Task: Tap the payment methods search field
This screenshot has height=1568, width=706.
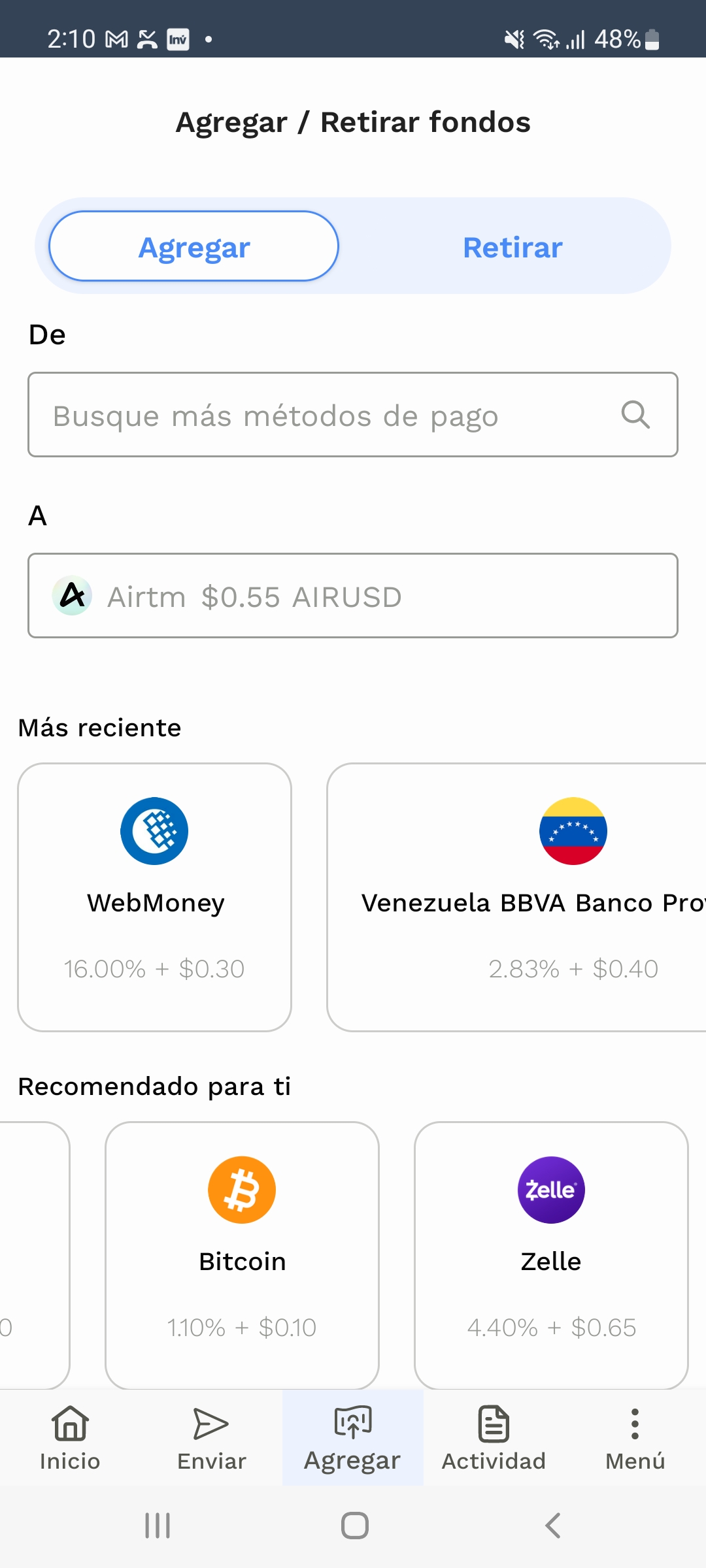Action: pos(353,415)
